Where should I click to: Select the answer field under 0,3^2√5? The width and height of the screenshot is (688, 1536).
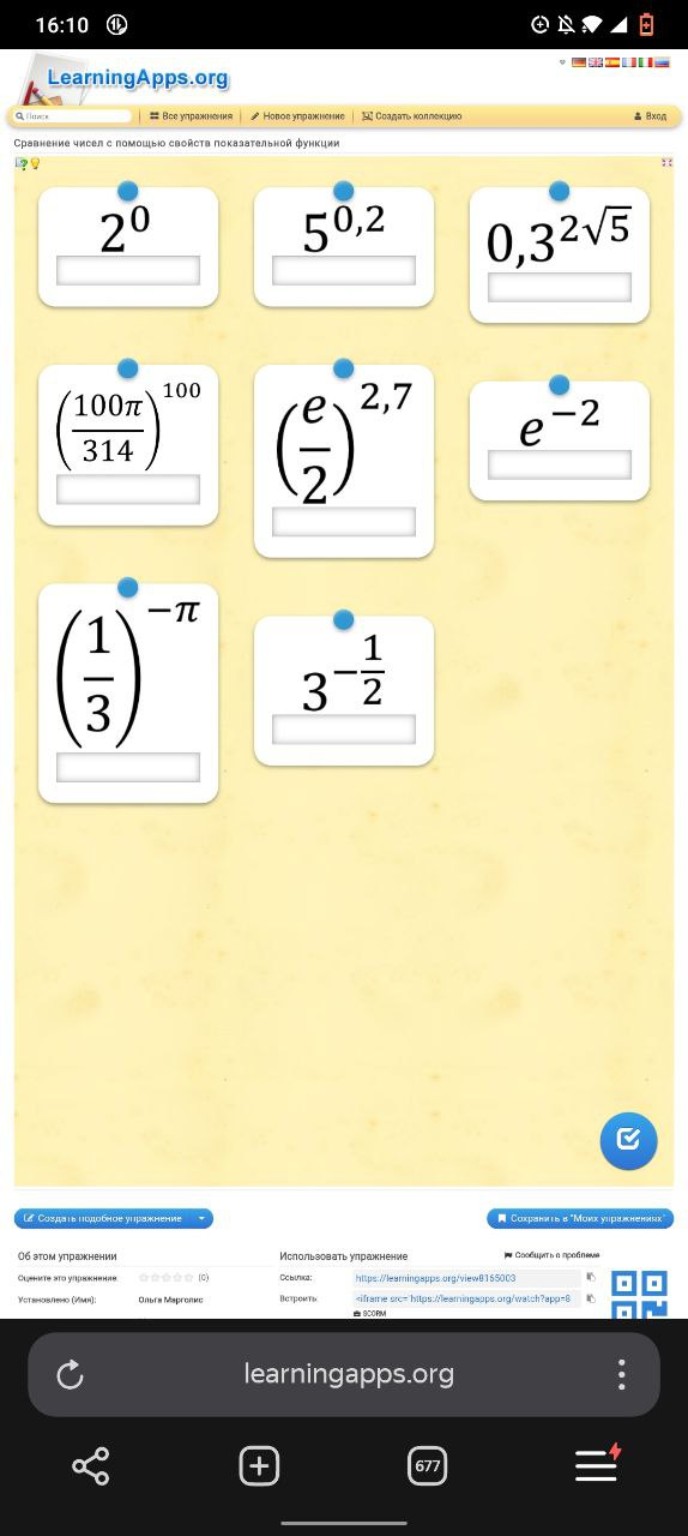[x=559, y=287]
